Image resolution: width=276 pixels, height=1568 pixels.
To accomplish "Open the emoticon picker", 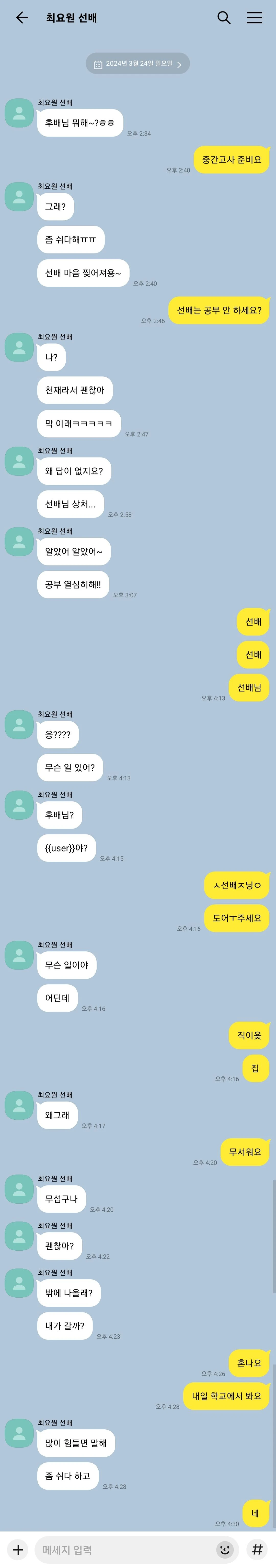I will 225,1549.
